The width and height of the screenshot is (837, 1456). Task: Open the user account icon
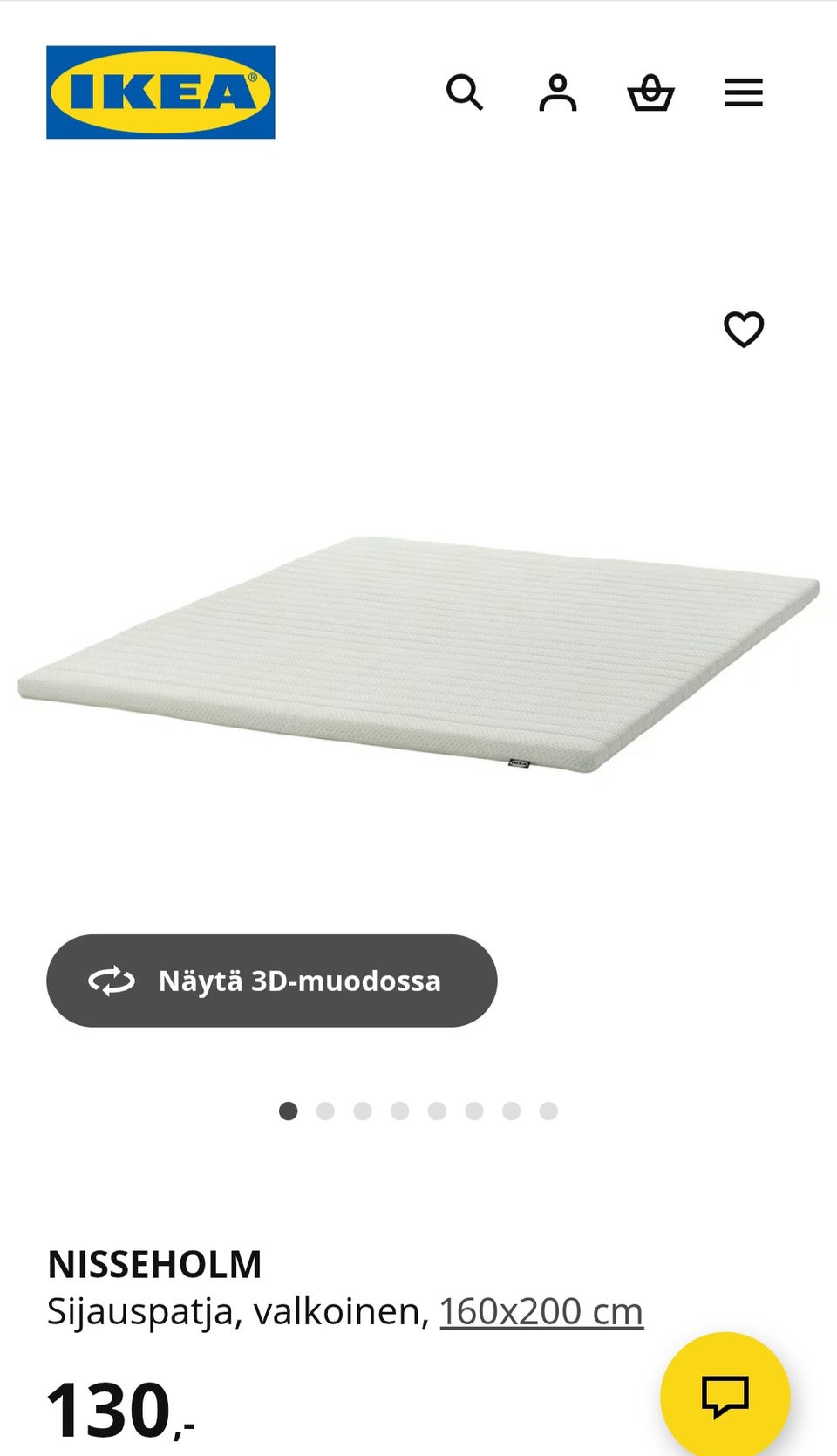click(558, 92)
